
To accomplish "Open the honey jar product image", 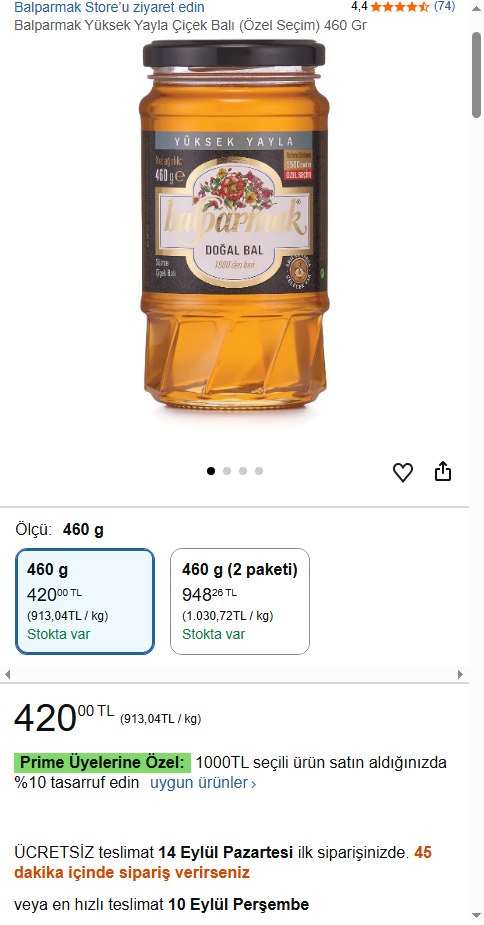I will (x=234, y=224).
